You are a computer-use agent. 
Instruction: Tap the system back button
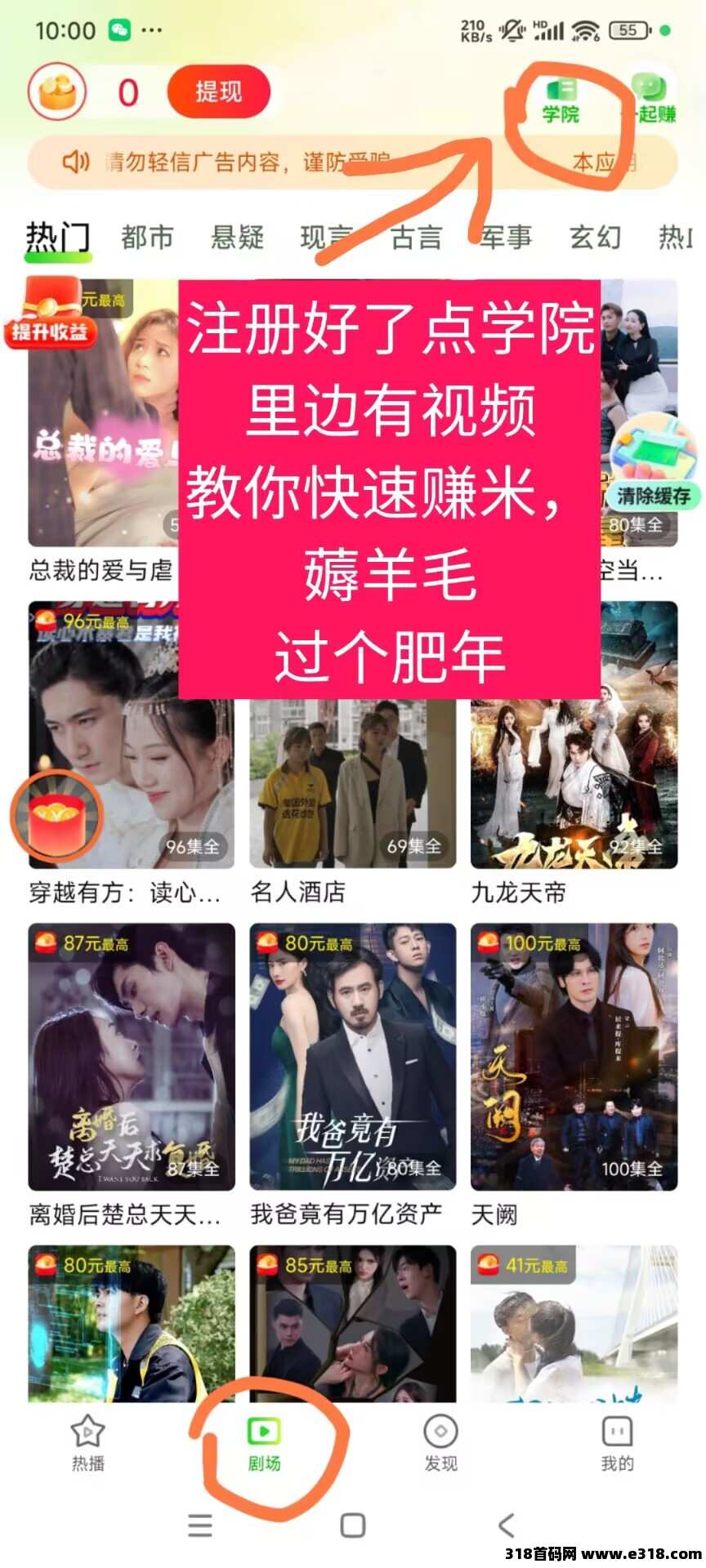click(x=507, y=1525)
